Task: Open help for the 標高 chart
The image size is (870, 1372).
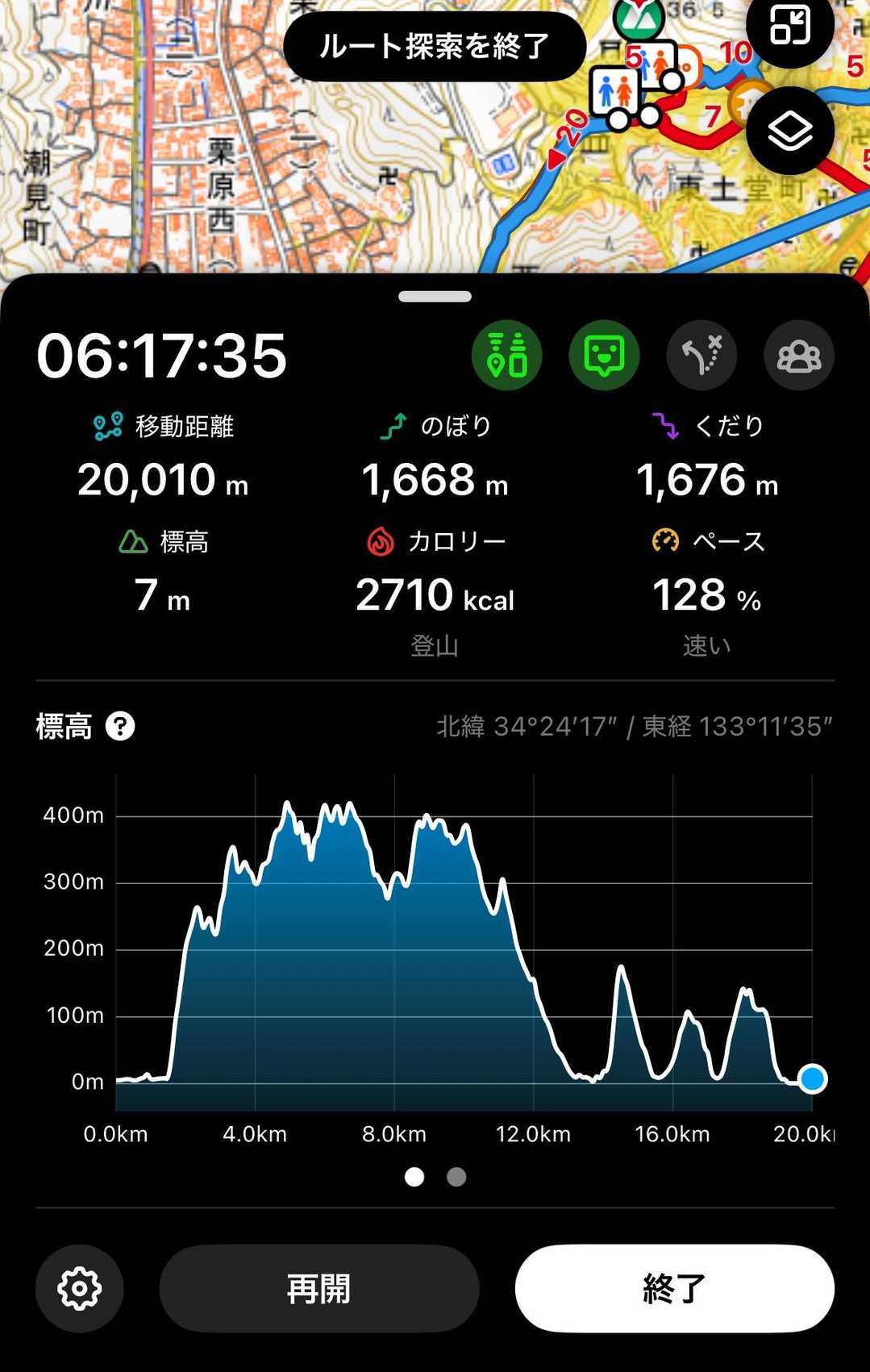Action: pos(120,727)
